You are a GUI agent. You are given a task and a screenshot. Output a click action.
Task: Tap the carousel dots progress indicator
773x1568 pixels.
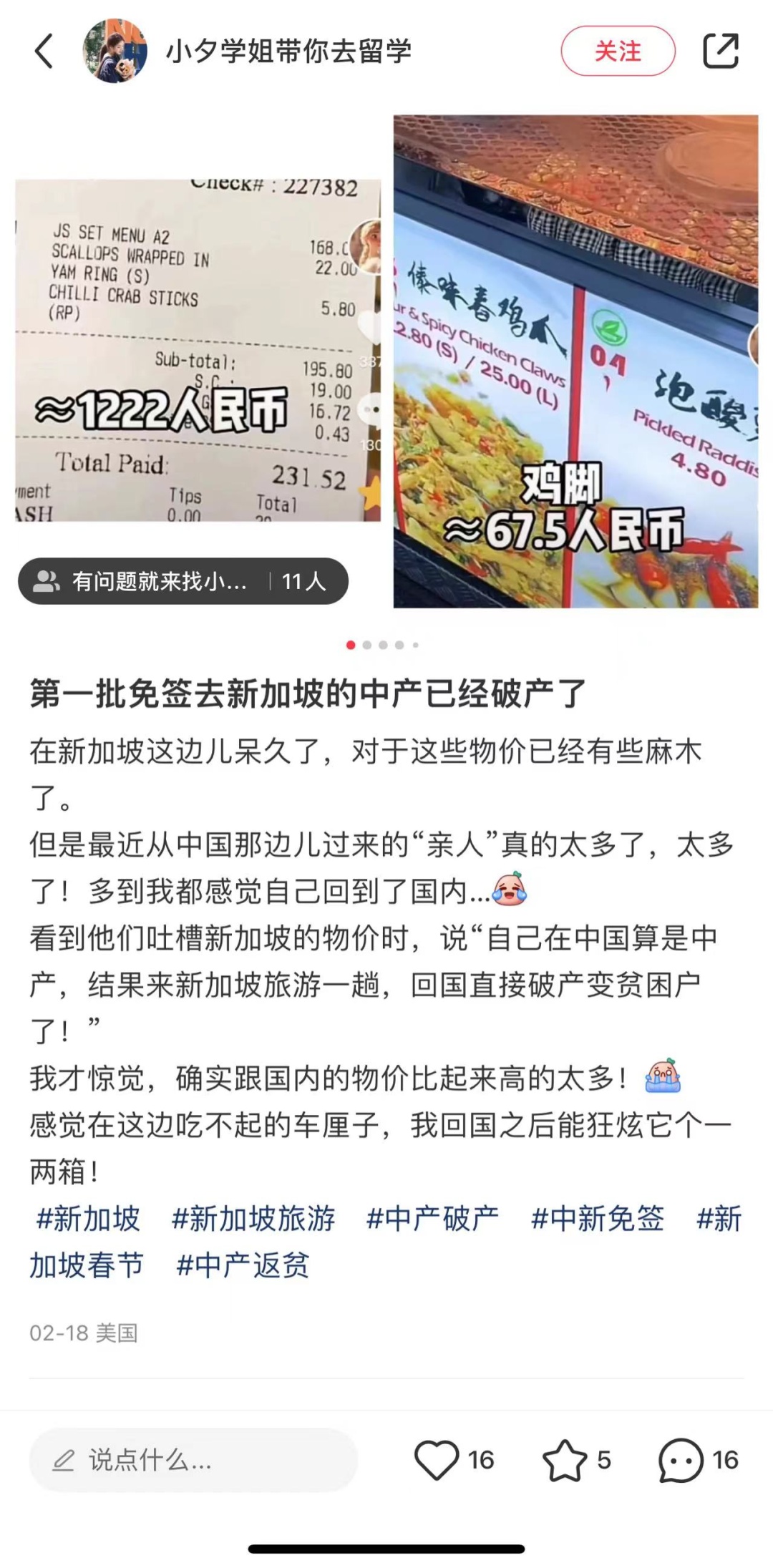(x=383, y=644)
